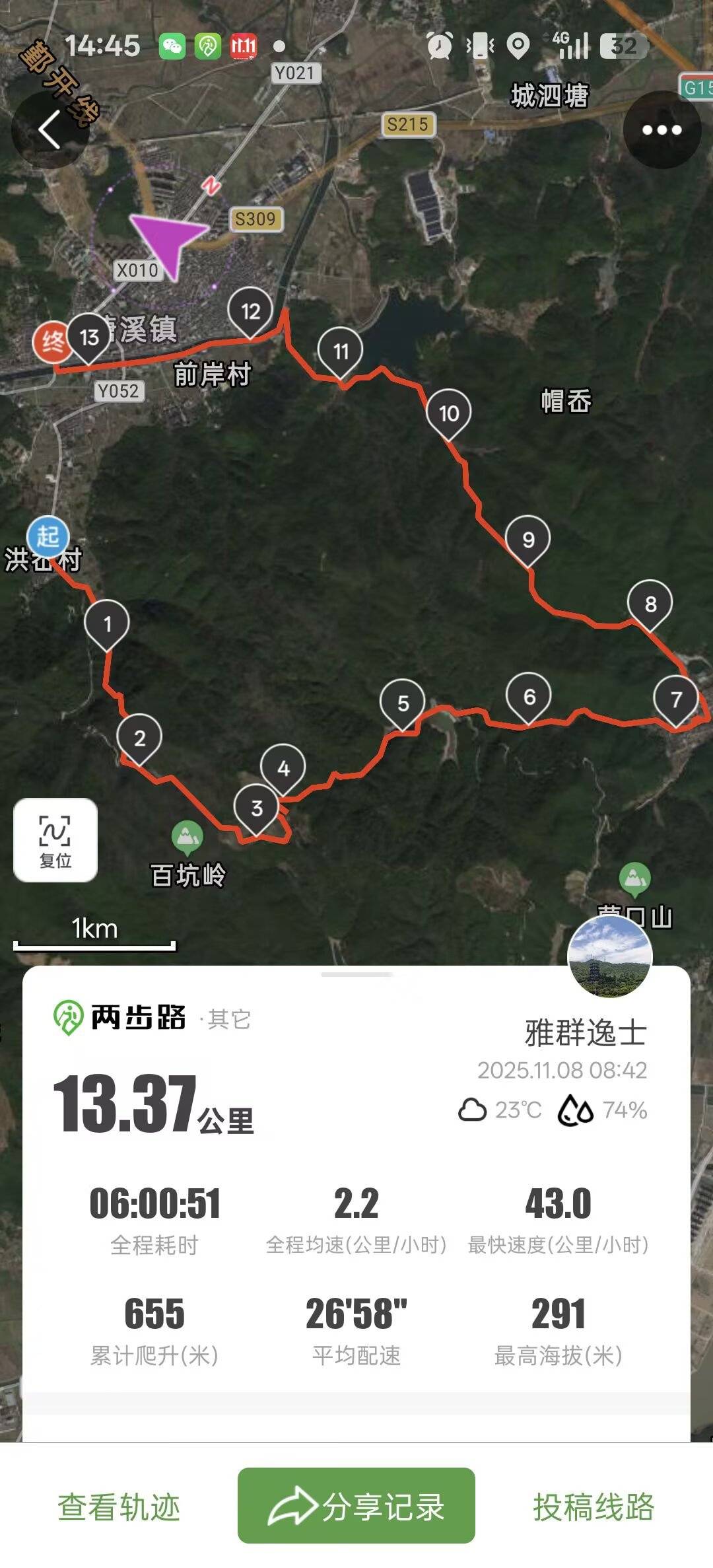Image resolution: width=713 pixels, height=1568 pixels.
Task: Share this record via 分享记录
Action: coord(356,1506)
